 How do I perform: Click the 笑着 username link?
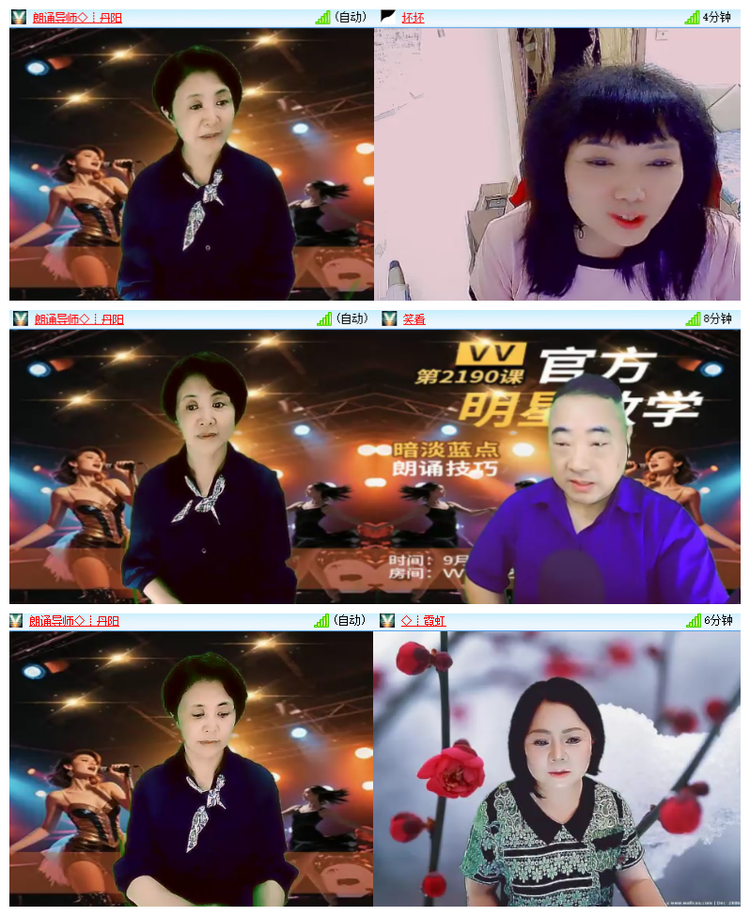413,319
